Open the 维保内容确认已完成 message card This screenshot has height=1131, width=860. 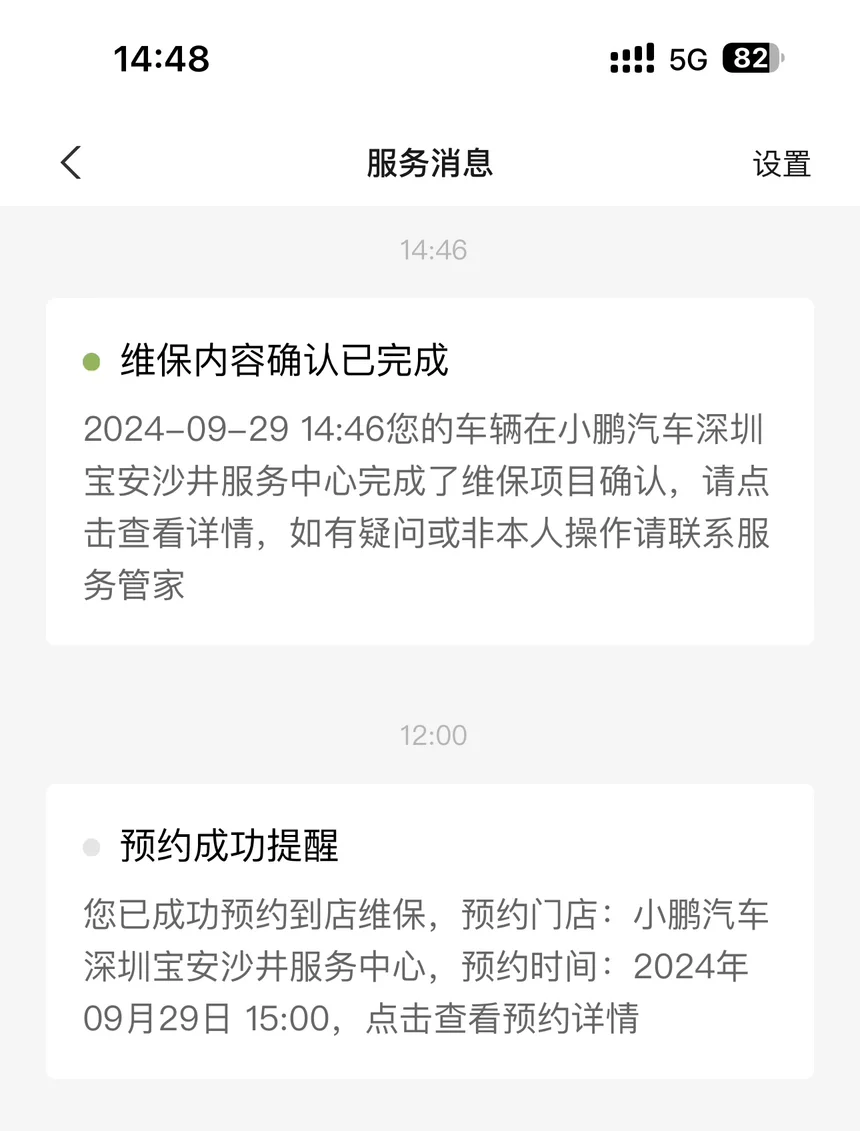coord(429,471)
